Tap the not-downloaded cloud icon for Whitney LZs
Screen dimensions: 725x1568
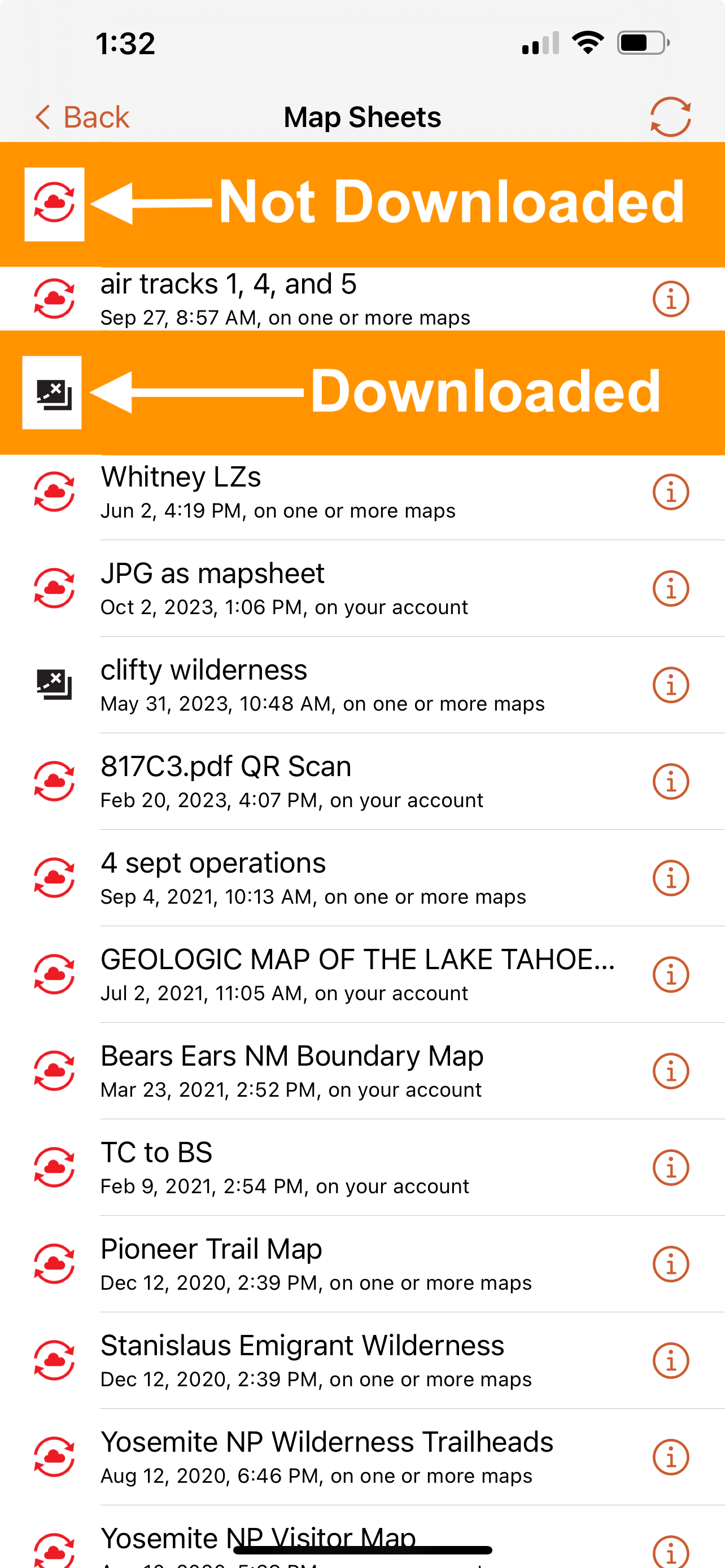54,492
